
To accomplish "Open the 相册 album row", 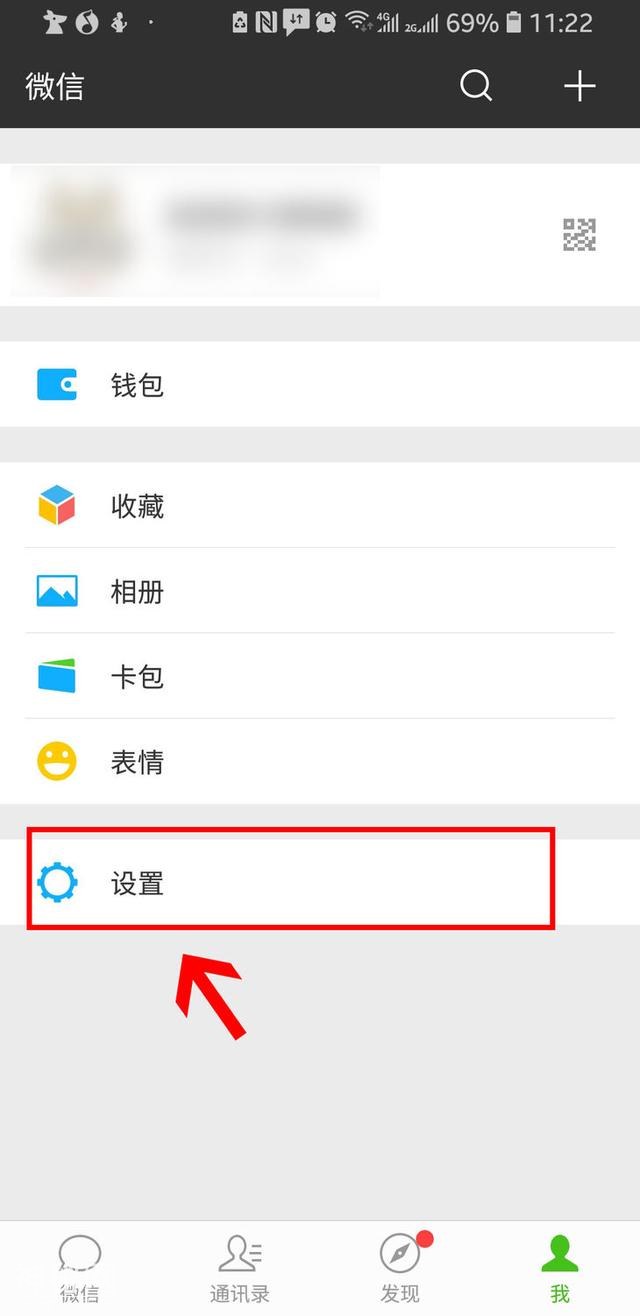I will click(x=320, y=591).
